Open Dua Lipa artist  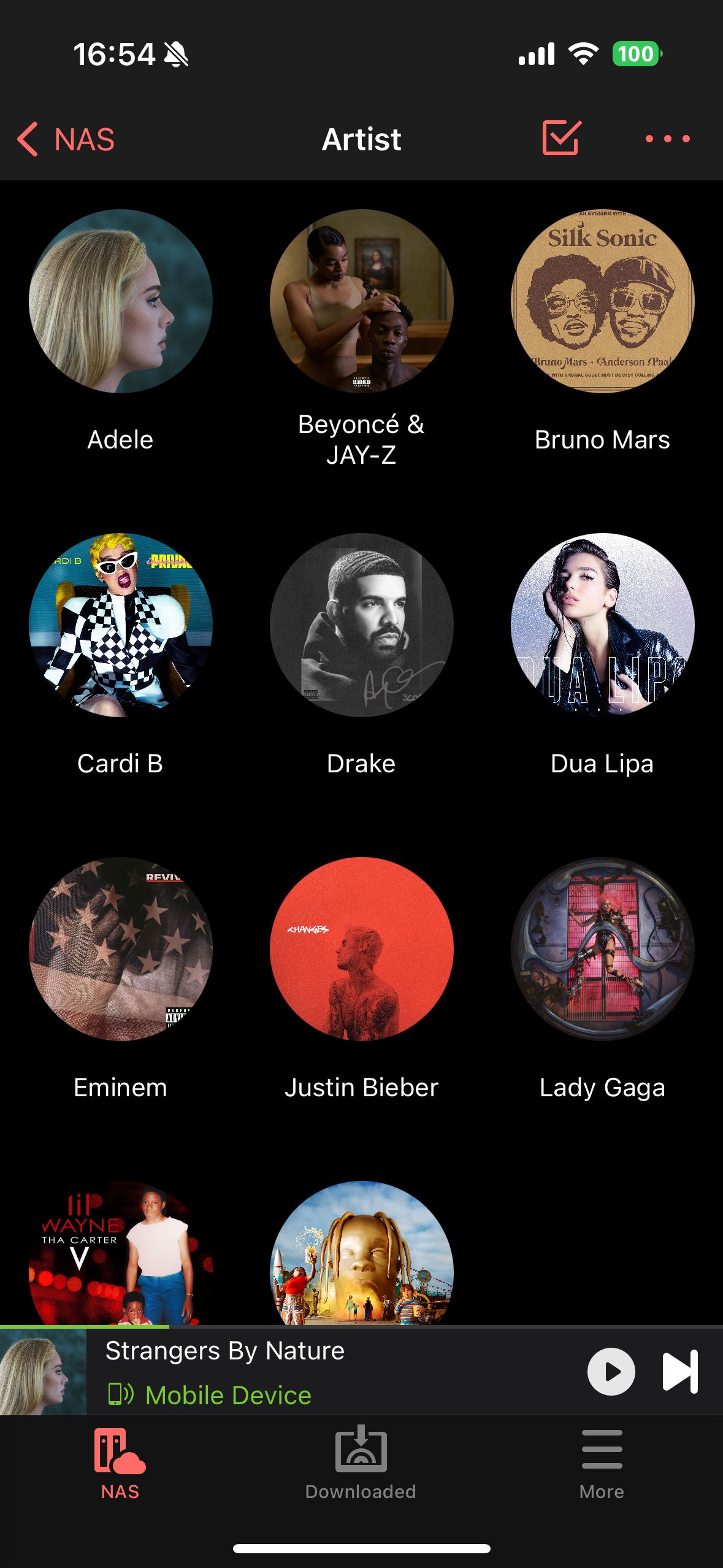point(602,625)
